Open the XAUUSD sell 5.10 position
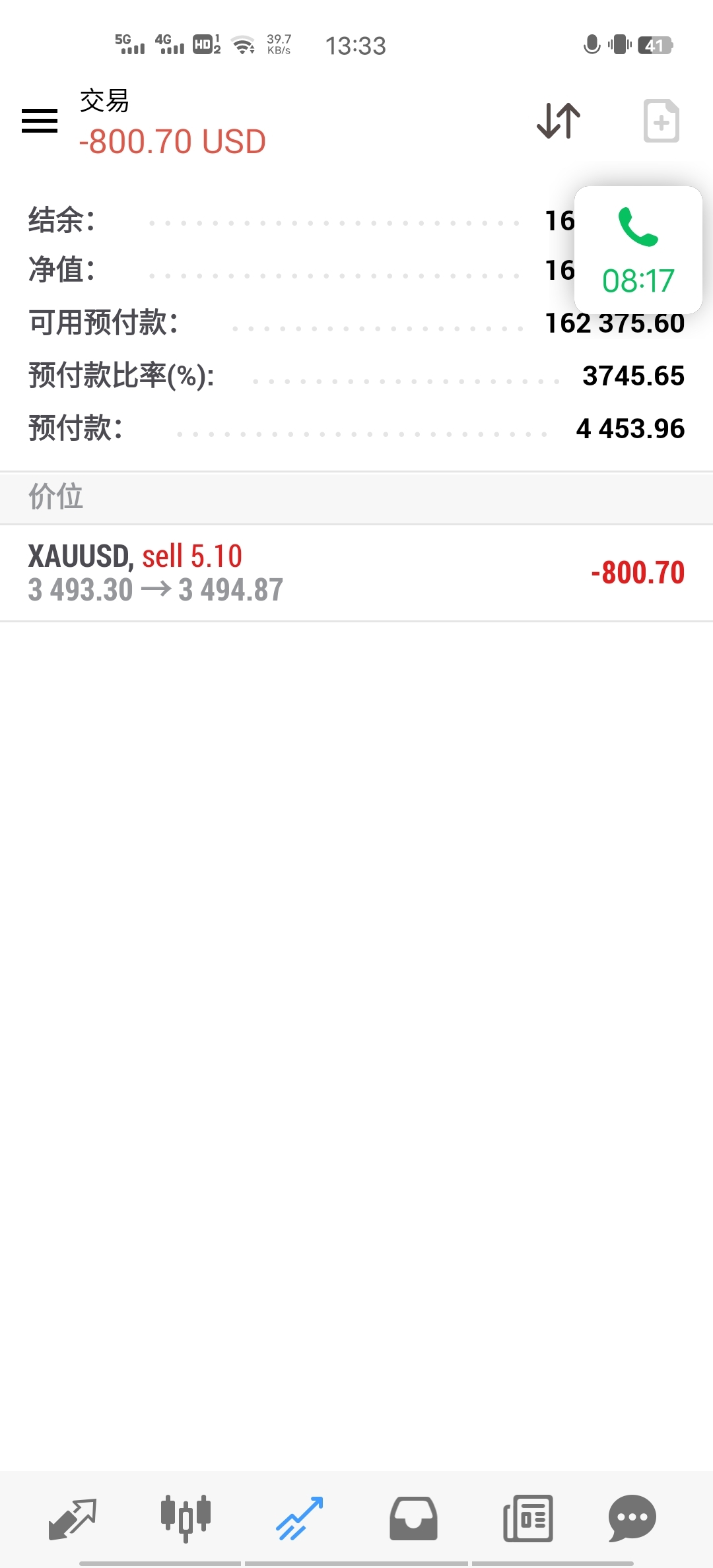Viewport: 713px width, 1568px height. click(x=356, y=573)
